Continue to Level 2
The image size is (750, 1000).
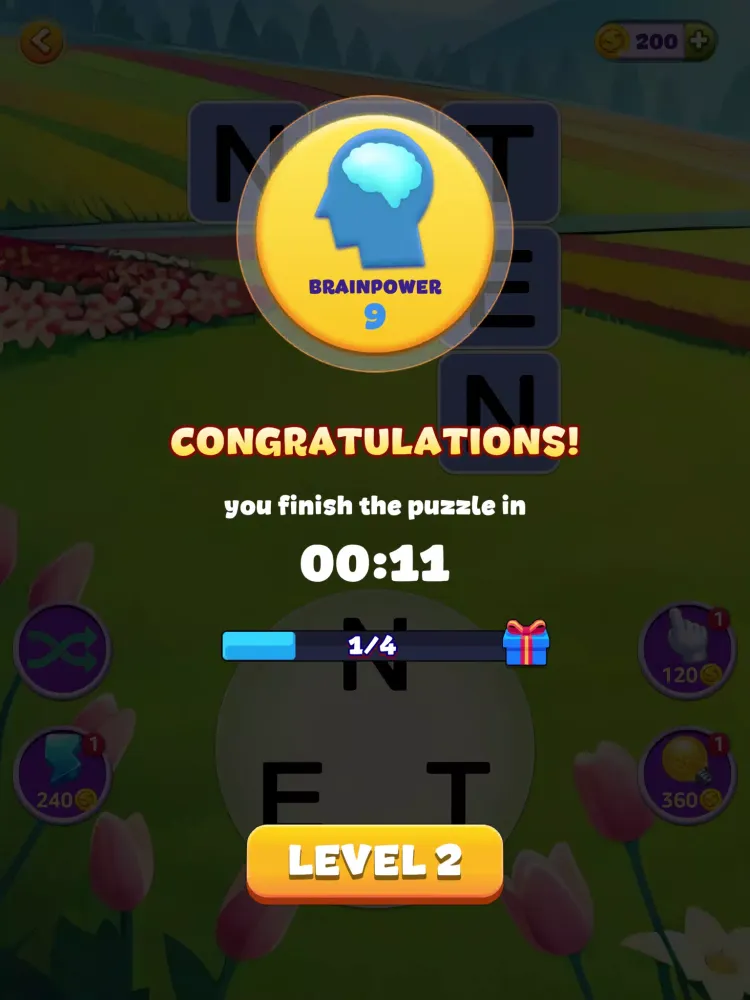click(x=374, y=862)
